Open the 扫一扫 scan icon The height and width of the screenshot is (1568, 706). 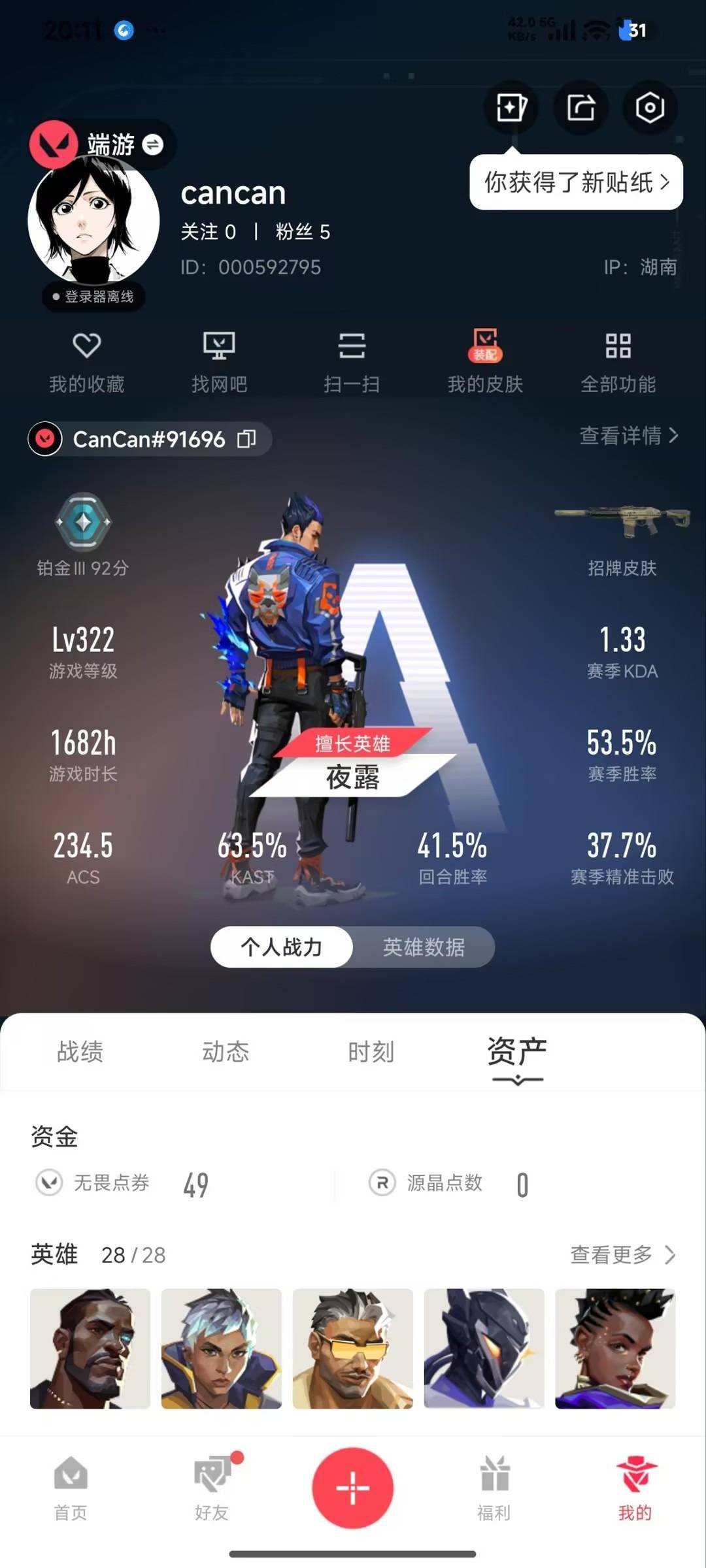pyautogui.click(x=353, y=359)
